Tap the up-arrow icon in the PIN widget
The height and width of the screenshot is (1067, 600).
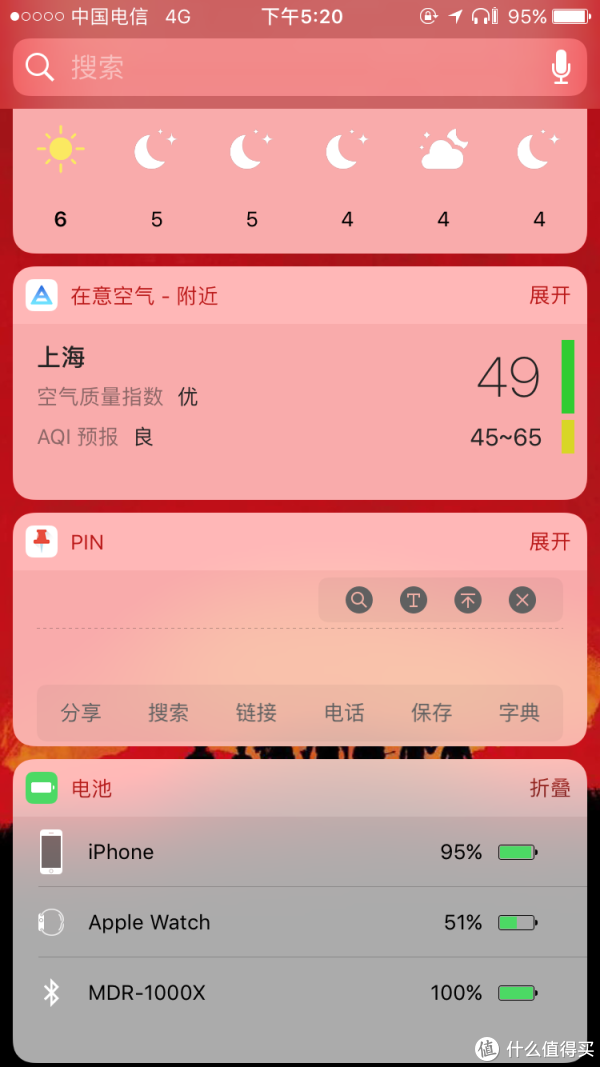(x=467, y=600)
